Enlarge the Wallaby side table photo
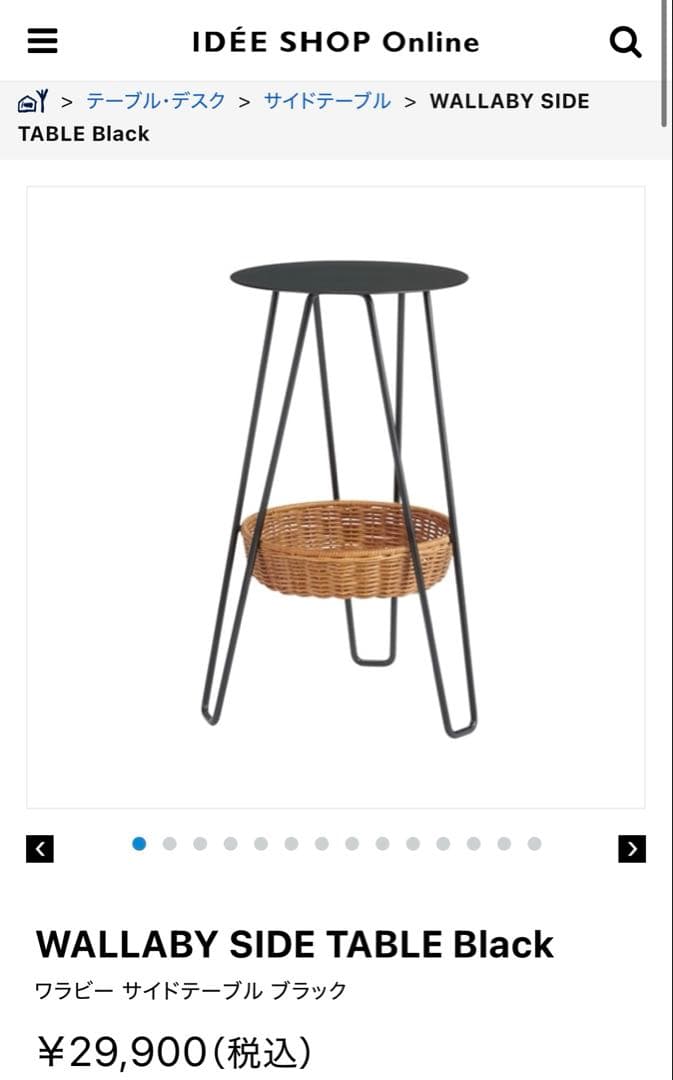This screenshot has width=673, height=1080. point(336,497)
